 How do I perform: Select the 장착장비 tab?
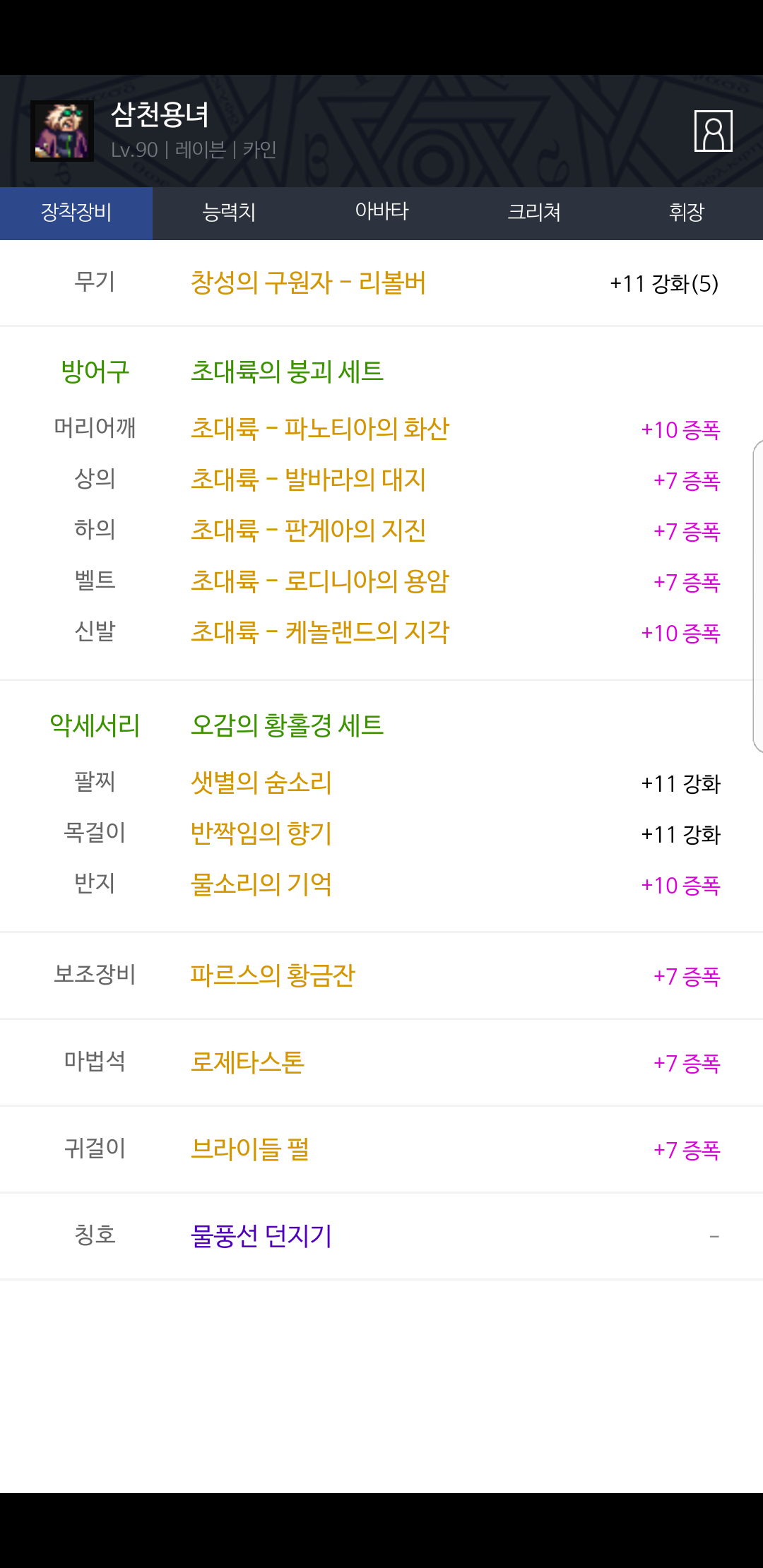point(76,213)
